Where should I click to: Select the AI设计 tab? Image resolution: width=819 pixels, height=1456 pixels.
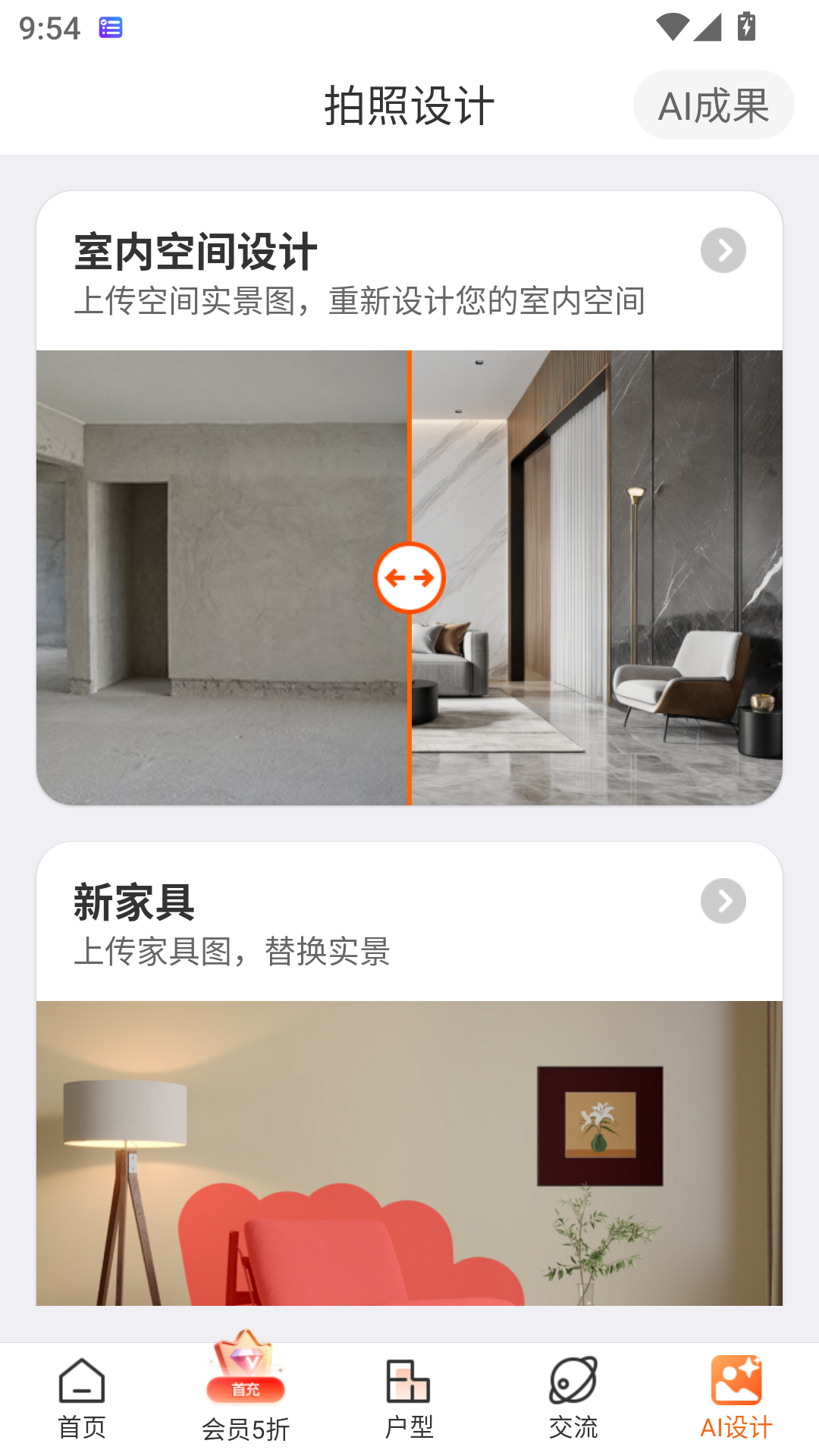(x=736, y=1398)
